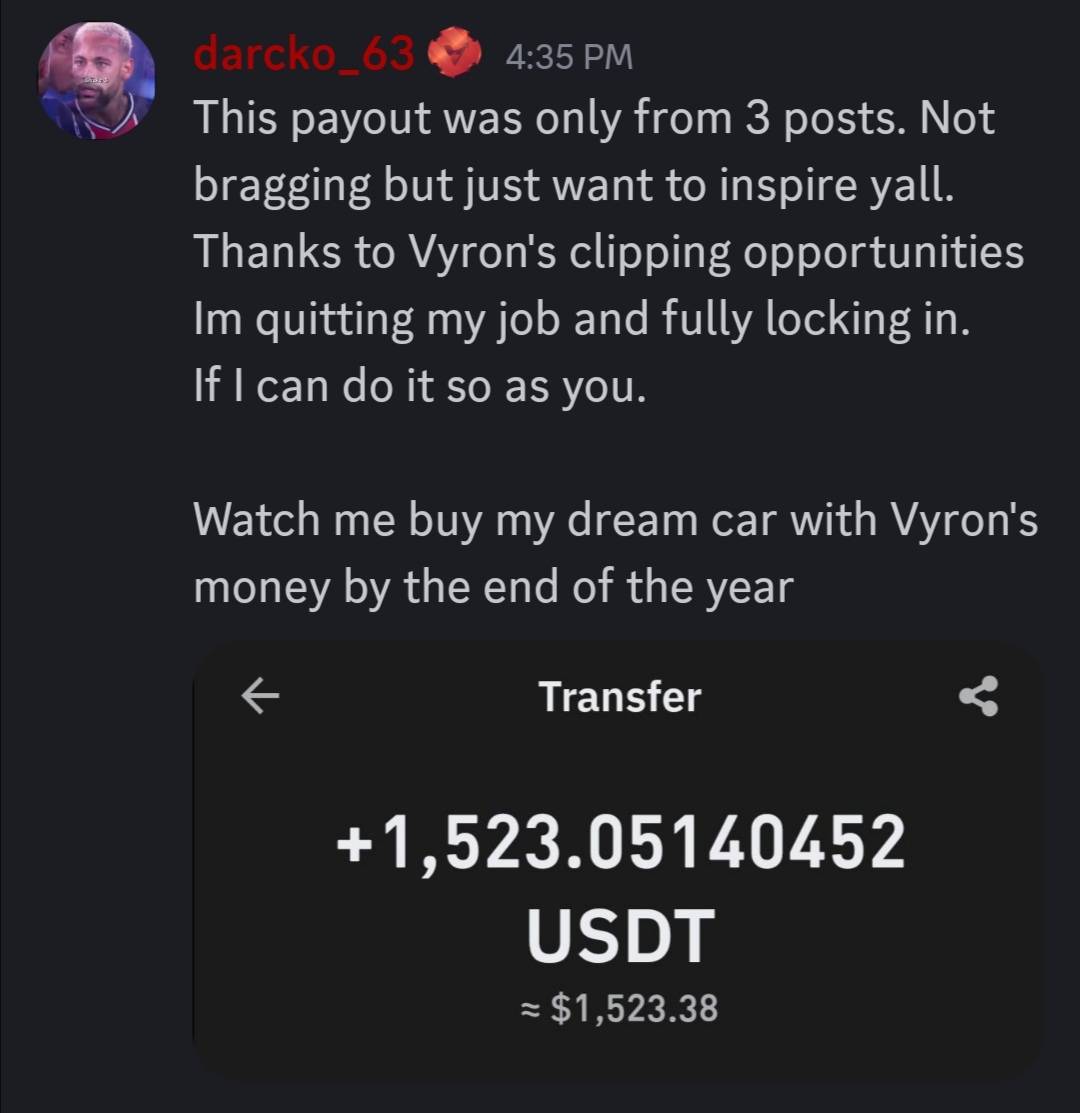The height and width of the screenshot is (1113, 1080).
Task: Open the attached Transfer screenshot image
Action: point(617,860)
